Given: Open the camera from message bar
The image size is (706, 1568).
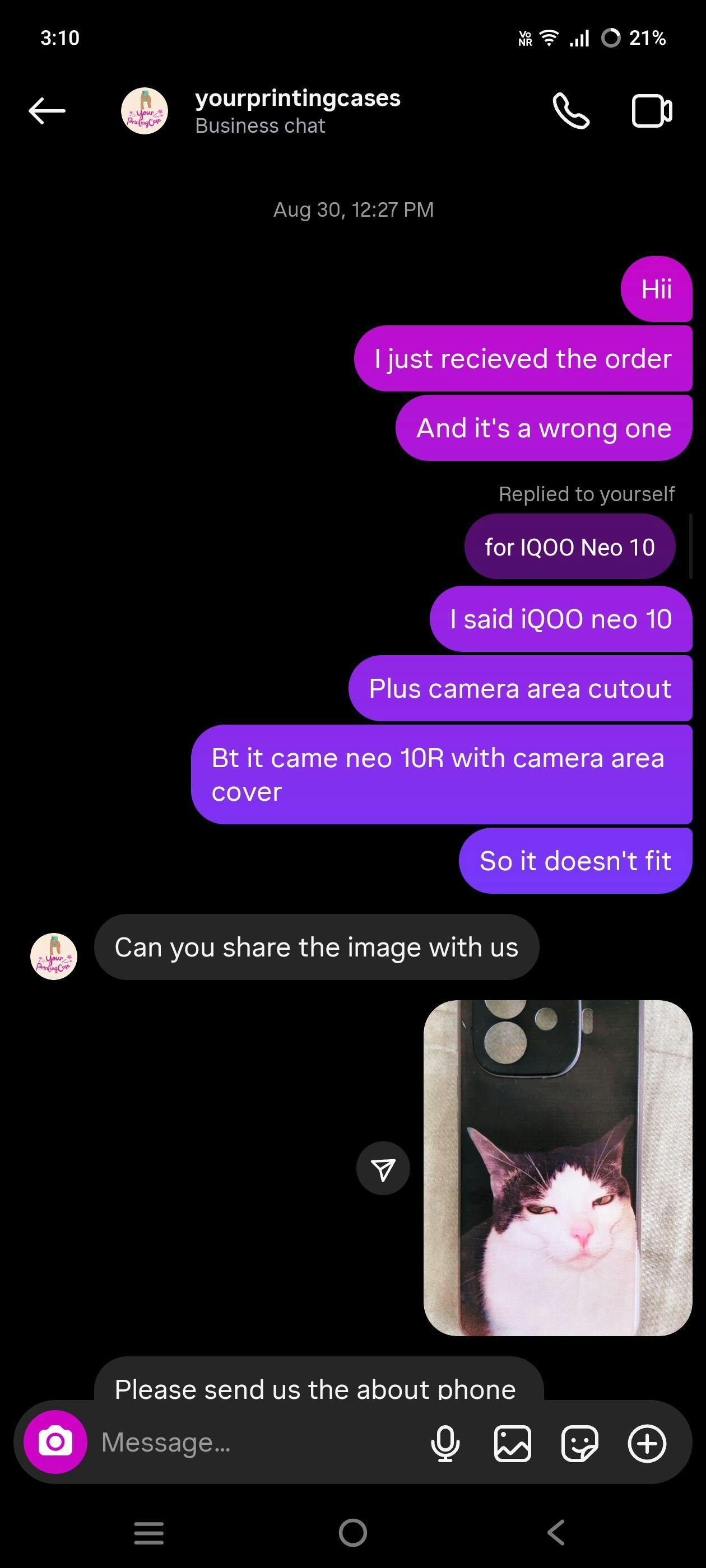Looking at the screenshot, I should (x=55, y=1442).
